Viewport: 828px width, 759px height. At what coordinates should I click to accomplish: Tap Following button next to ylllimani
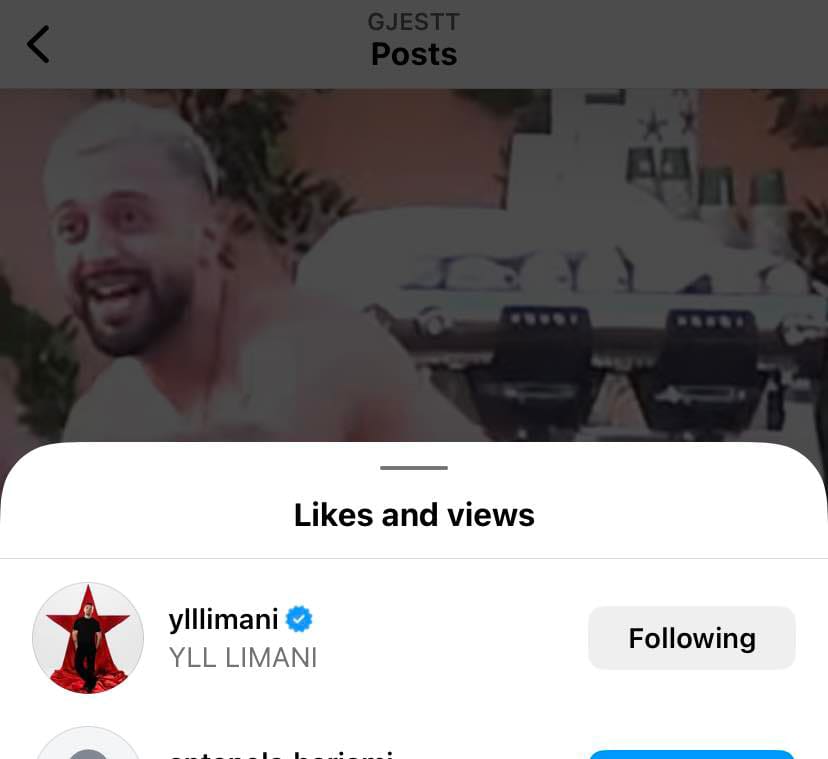coord(691,638)
